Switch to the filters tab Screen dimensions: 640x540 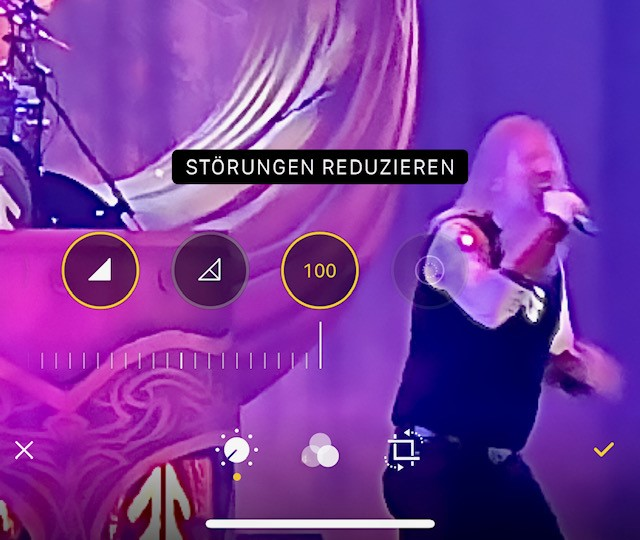(x=320, y=452)
